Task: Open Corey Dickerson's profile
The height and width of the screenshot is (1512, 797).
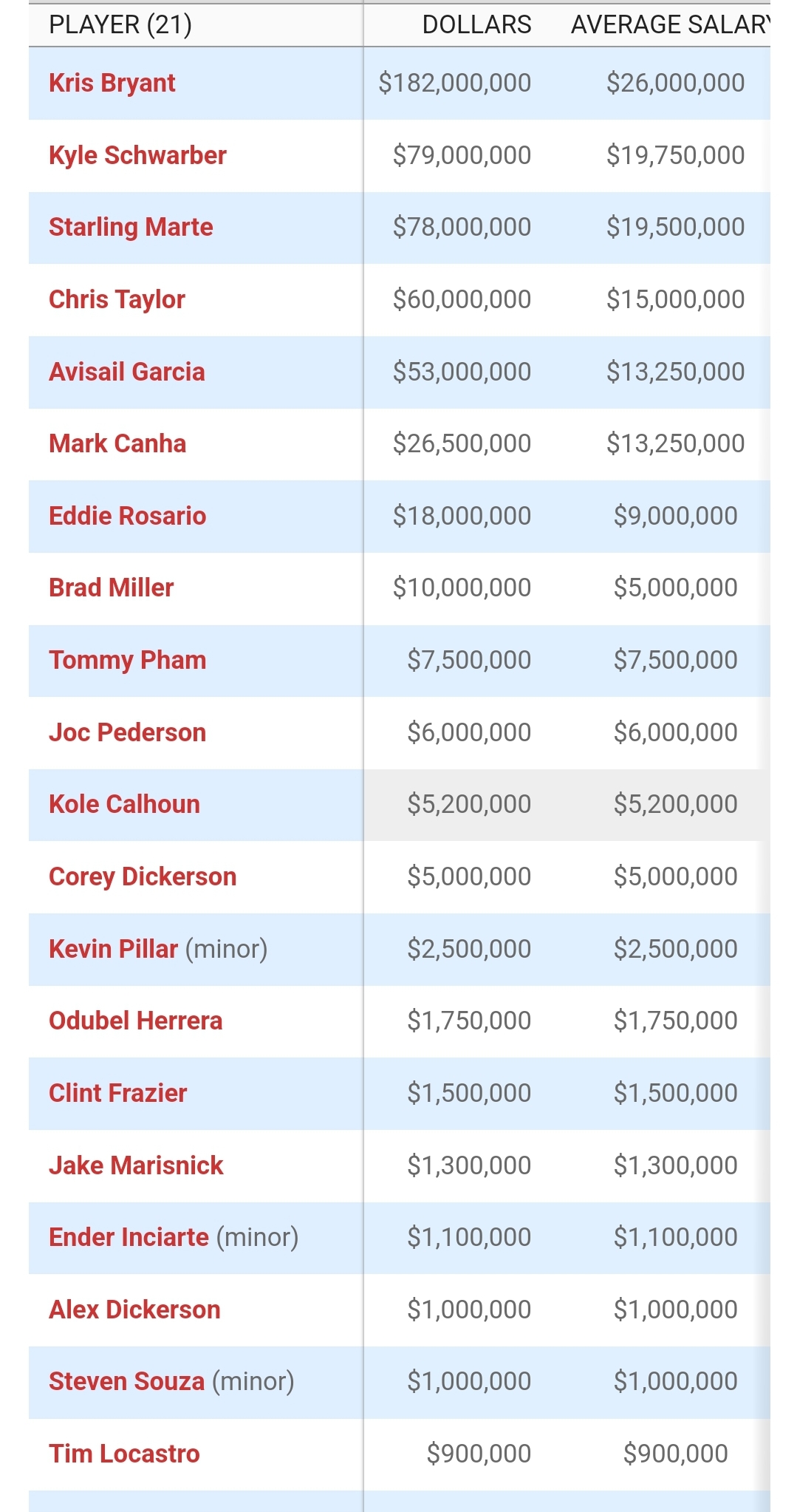Action: [x=143, y=876]
